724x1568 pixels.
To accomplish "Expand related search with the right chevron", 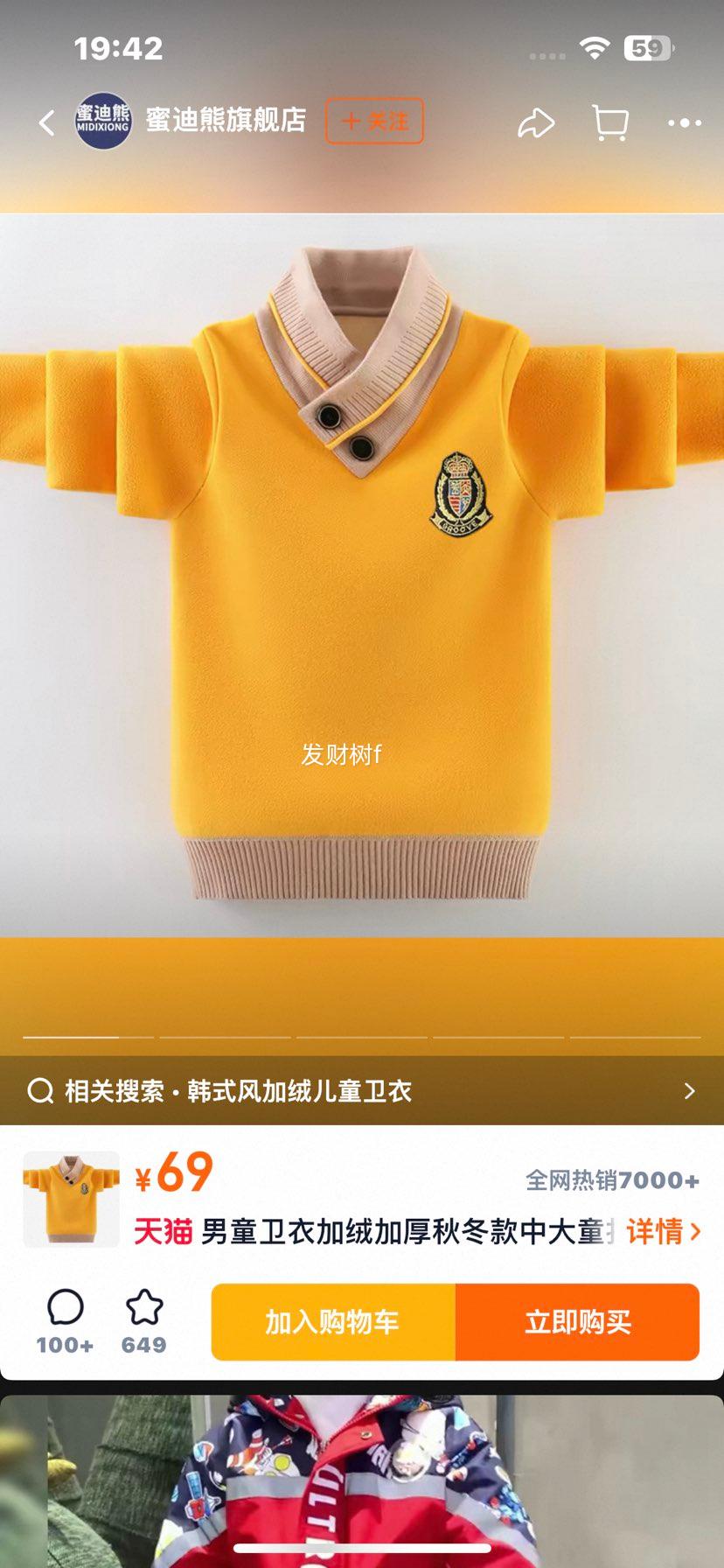I will (x=689, y=1091).
